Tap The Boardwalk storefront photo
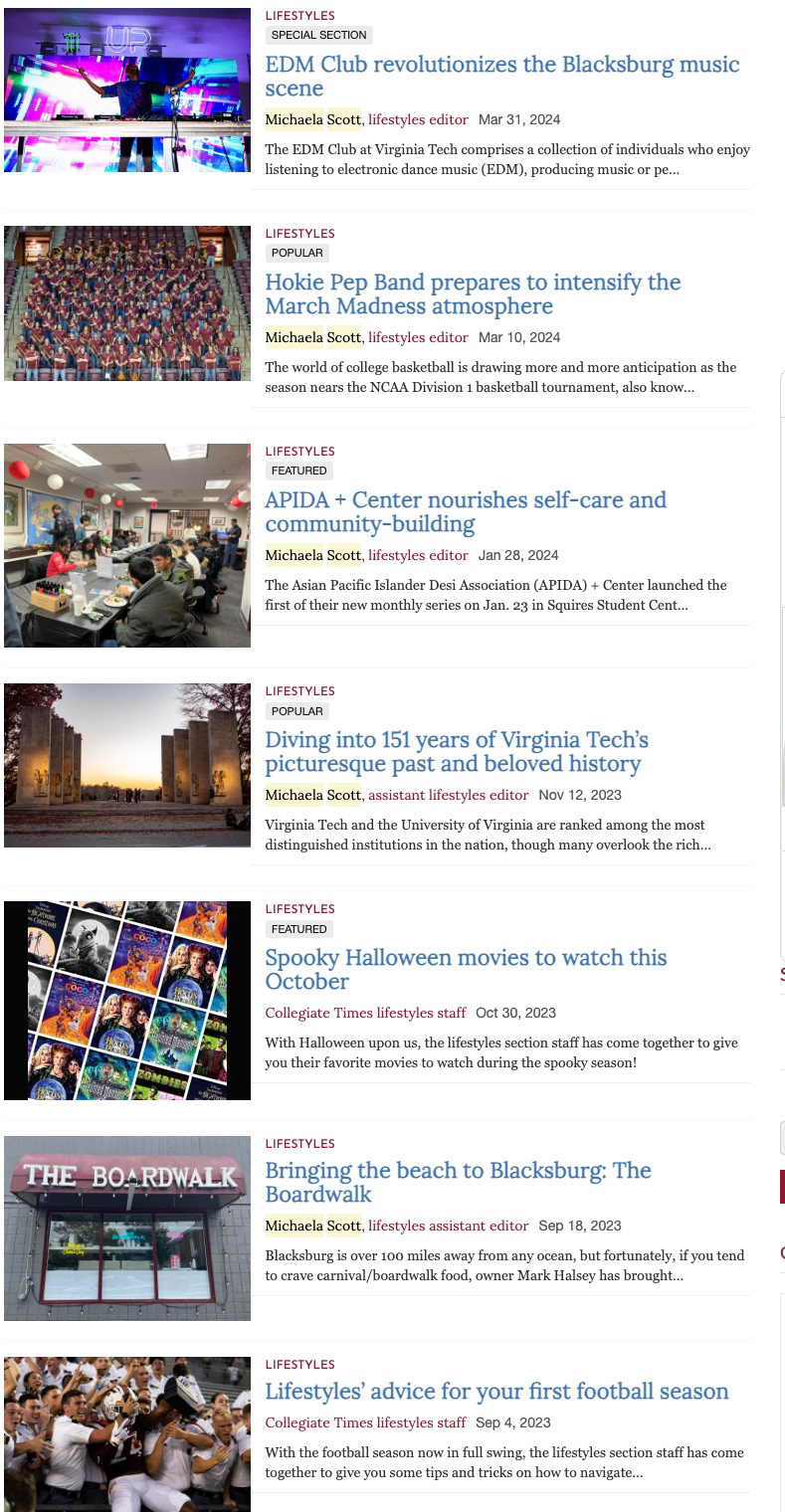This screenshot has width=785, height=1512. [127, 1228]
